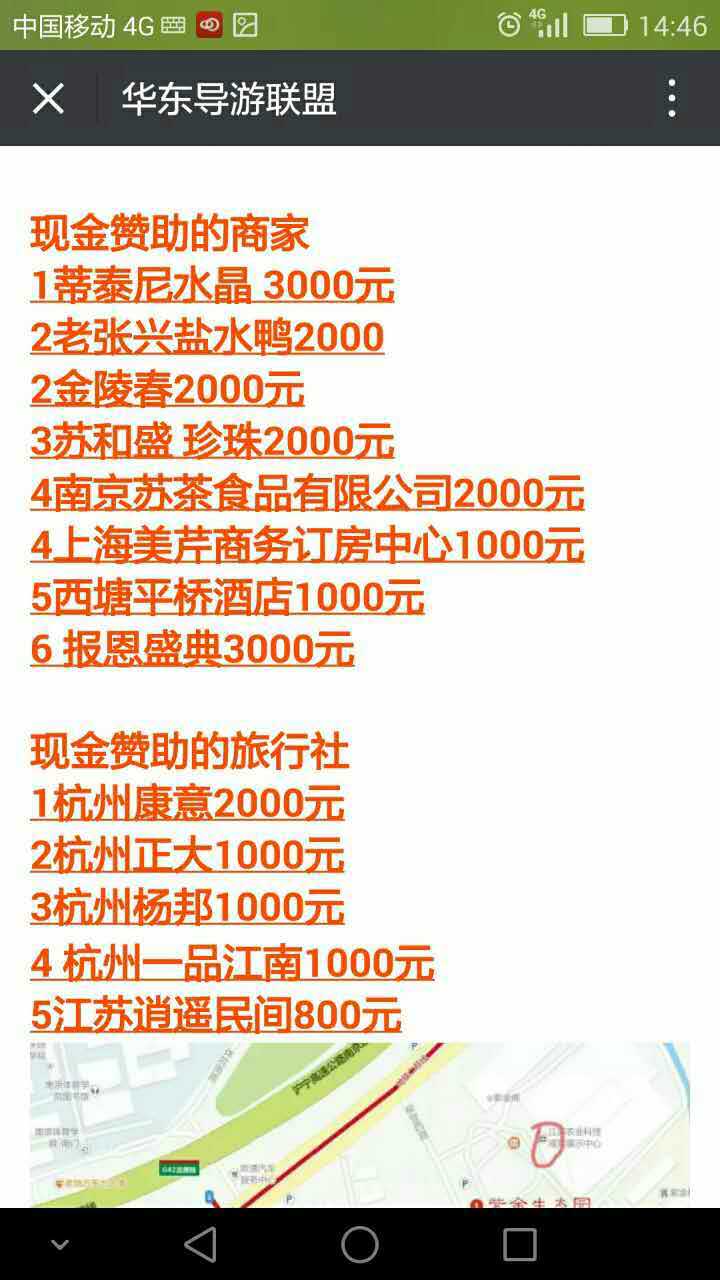The image size is (720, 1280).
Task: Hide the navigation bar with the chevron
Action: (x=60, y=1245)
